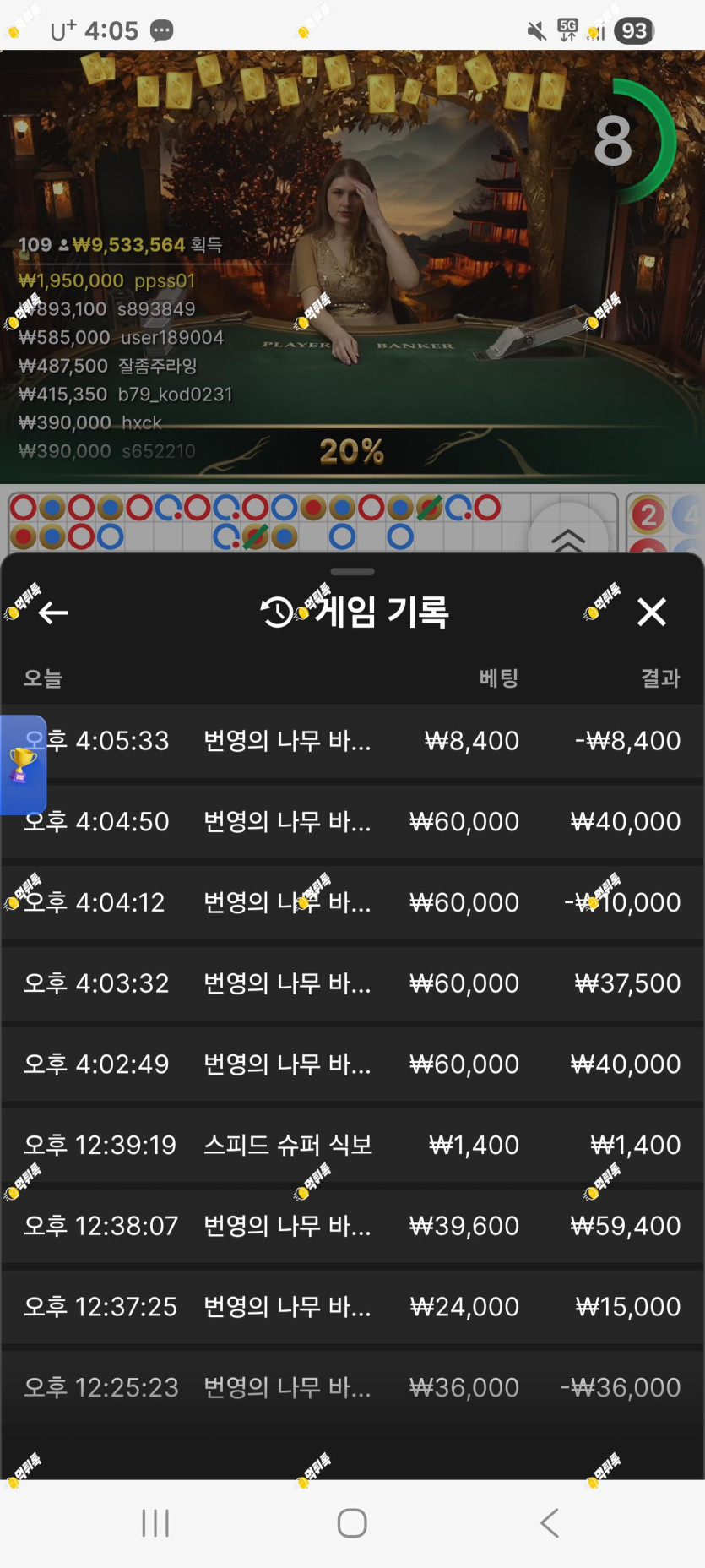Open the 12:37:25 history row

tap(353, 1307)
